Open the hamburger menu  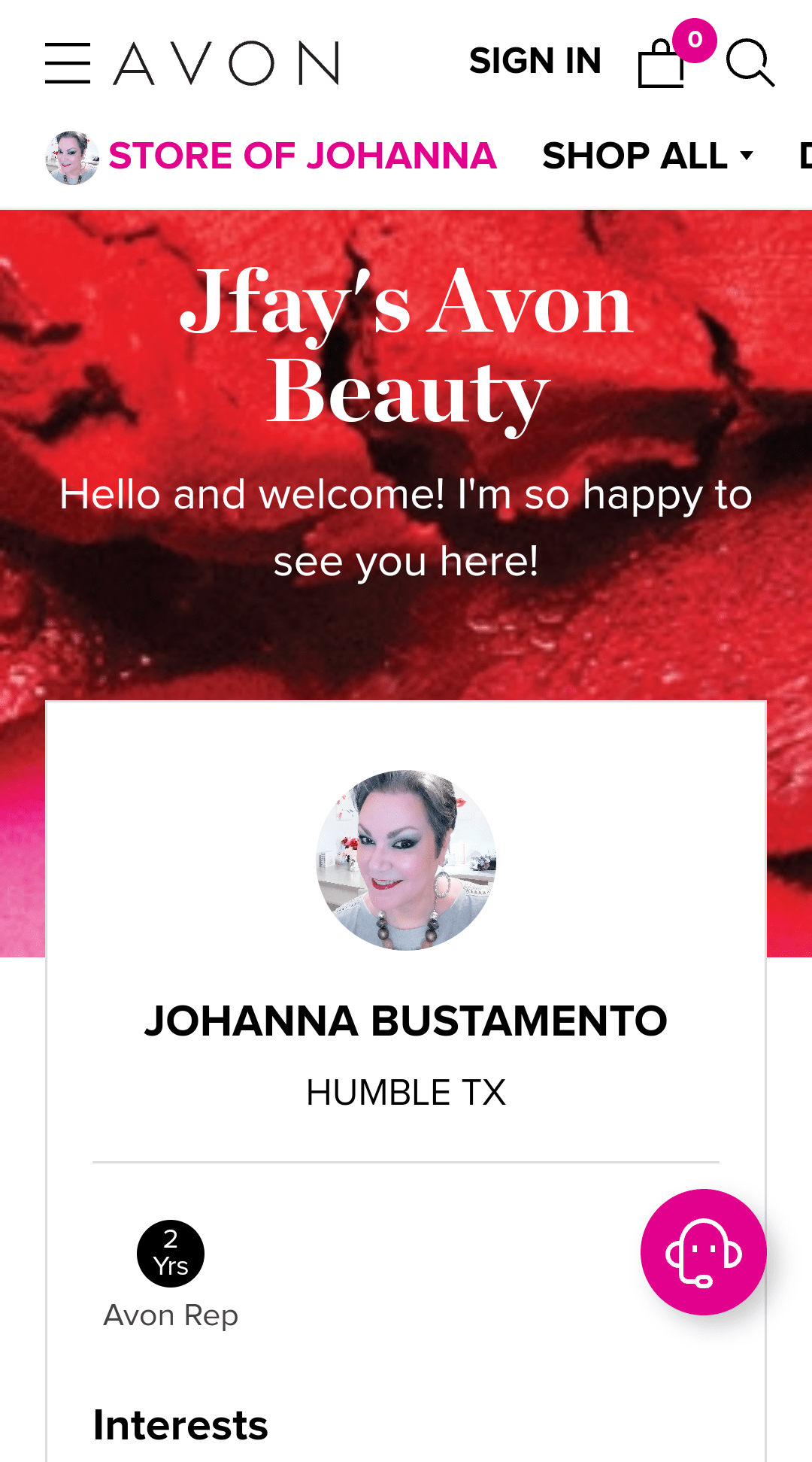tap(68, 63)
